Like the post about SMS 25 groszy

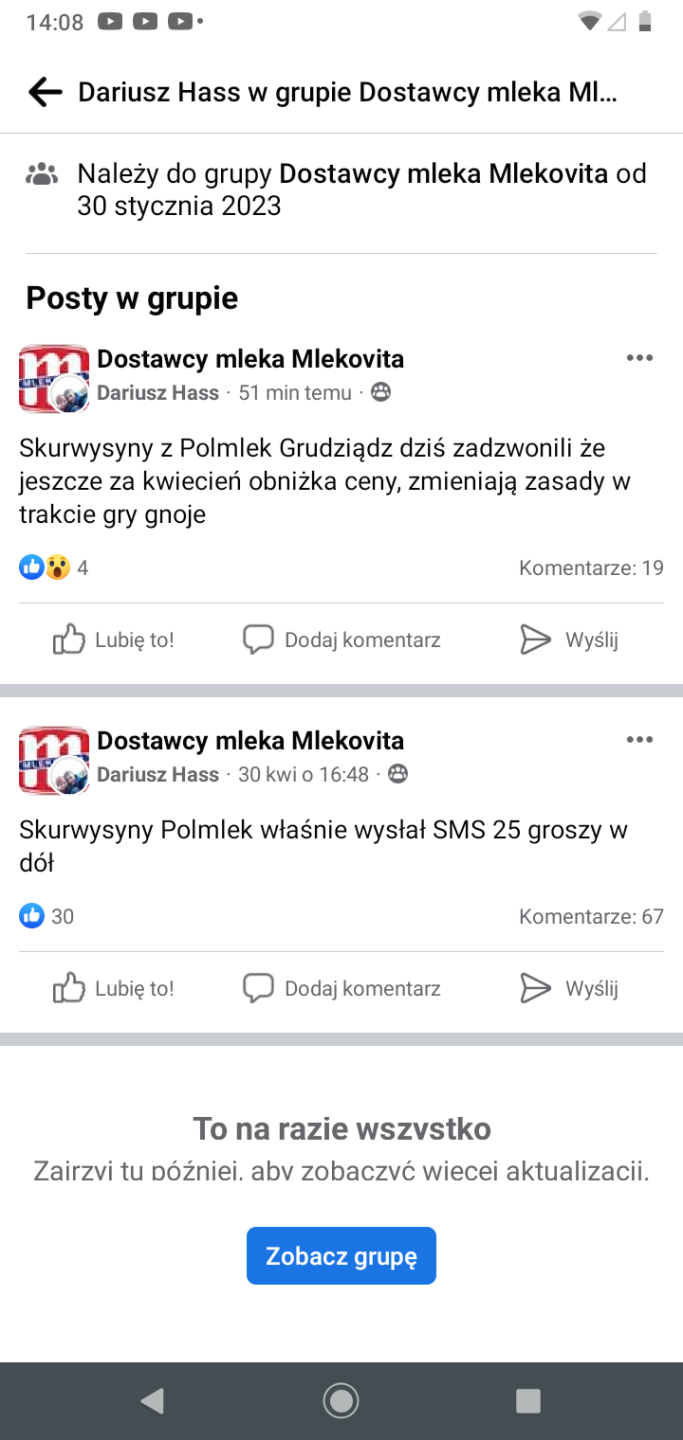(113, 989)
